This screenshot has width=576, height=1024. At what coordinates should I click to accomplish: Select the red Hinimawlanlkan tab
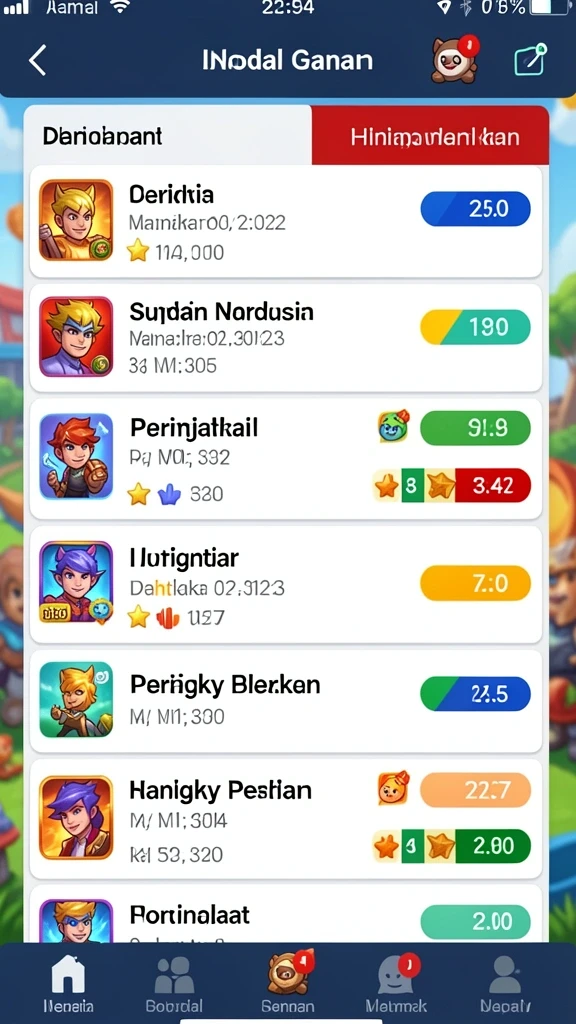(x=430, y=136)
